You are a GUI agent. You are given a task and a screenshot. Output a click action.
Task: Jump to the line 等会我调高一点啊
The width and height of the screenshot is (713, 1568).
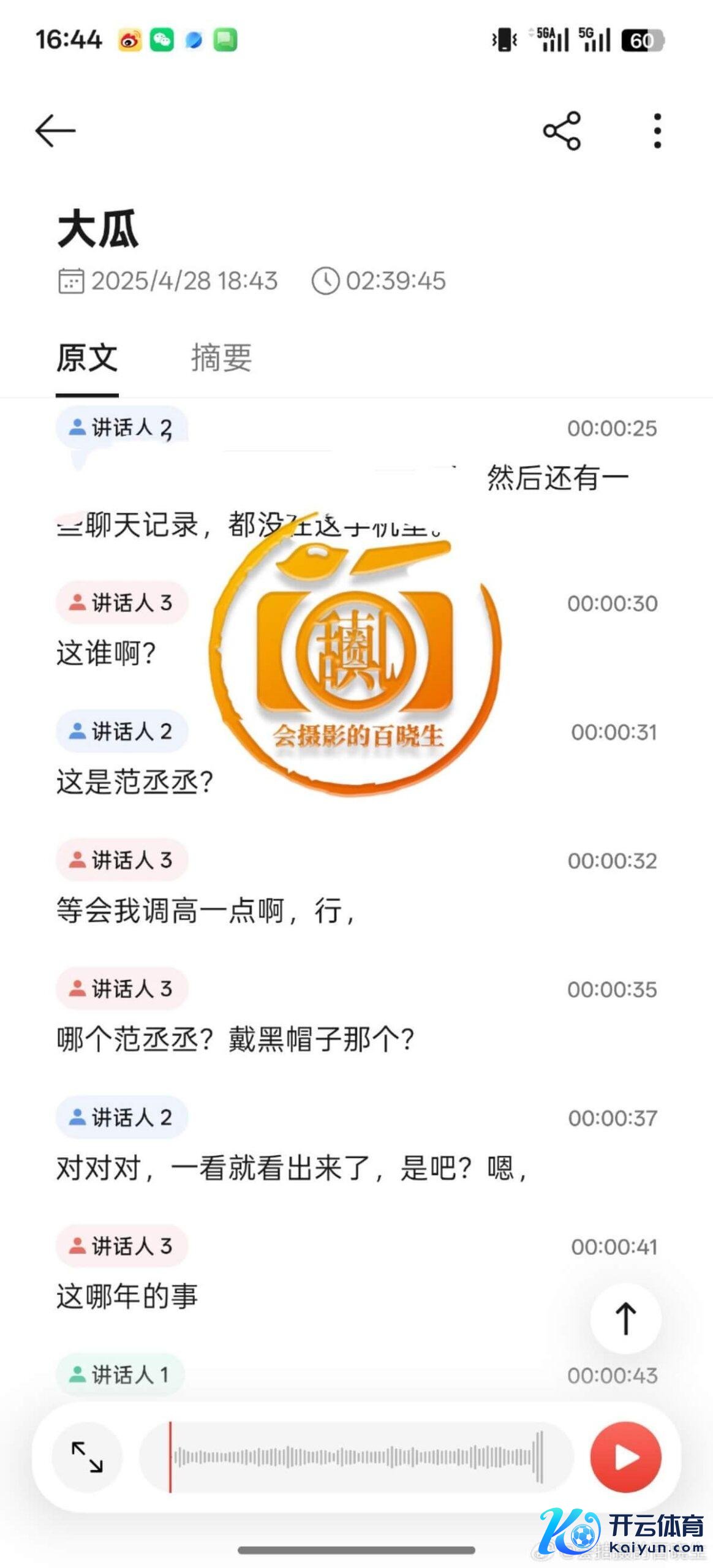click(206, 911)
